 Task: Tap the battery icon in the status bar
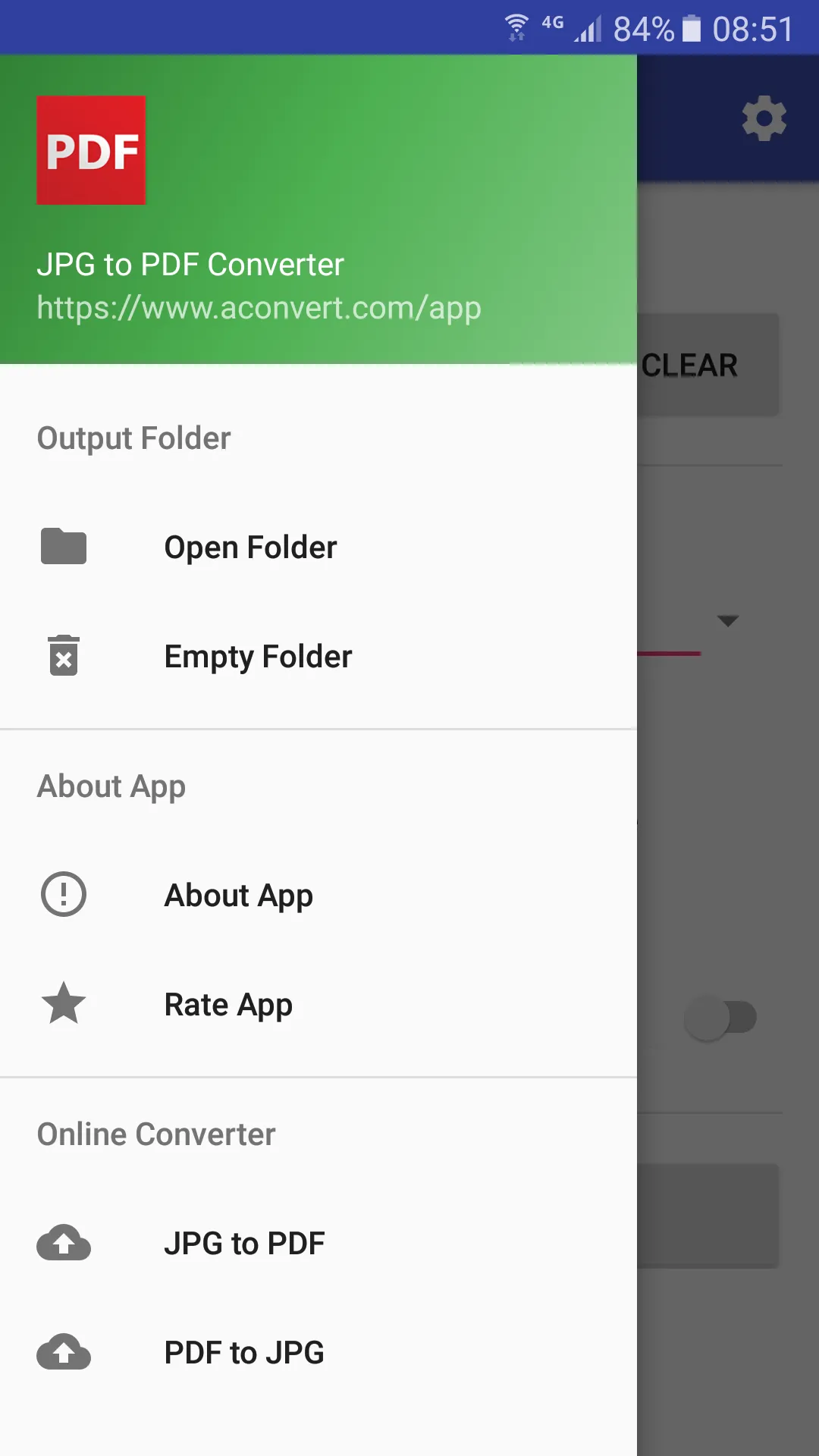pyautogui.click(x=692, y=27)
